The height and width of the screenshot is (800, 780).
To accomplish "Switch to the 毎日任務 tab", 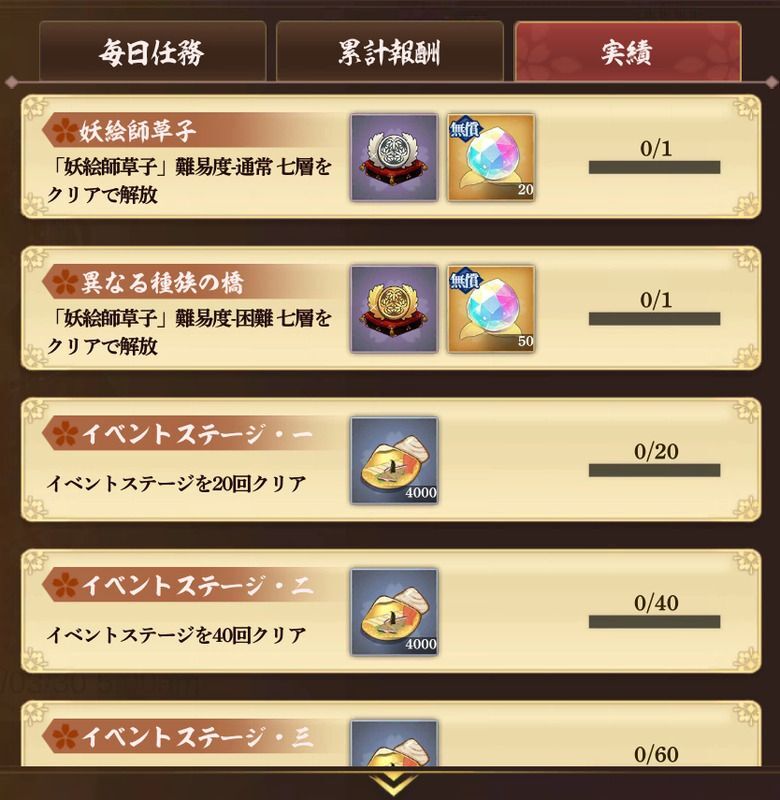I will point(153,53).
